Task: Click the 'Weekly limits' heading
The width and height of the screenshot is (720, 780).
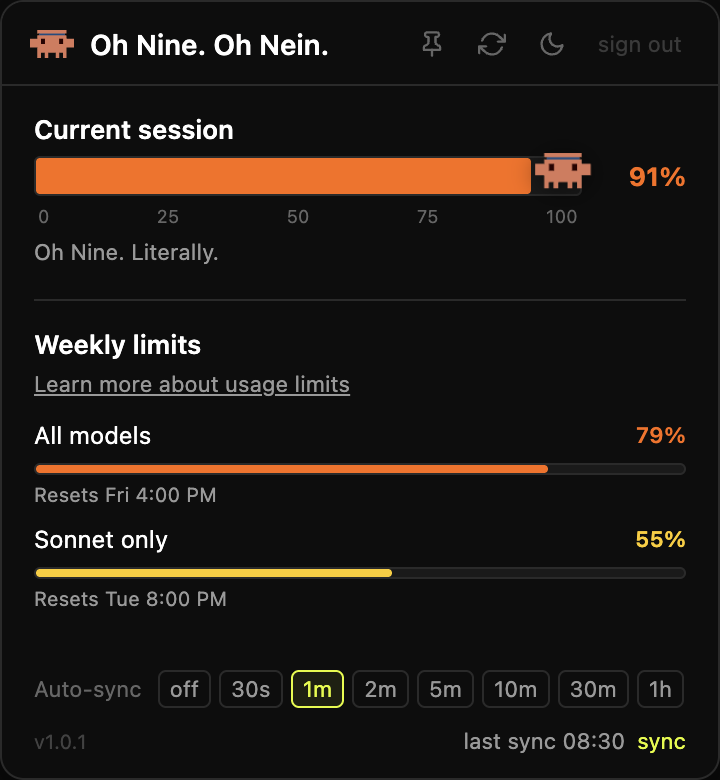Action: click(x=117, y=345)
